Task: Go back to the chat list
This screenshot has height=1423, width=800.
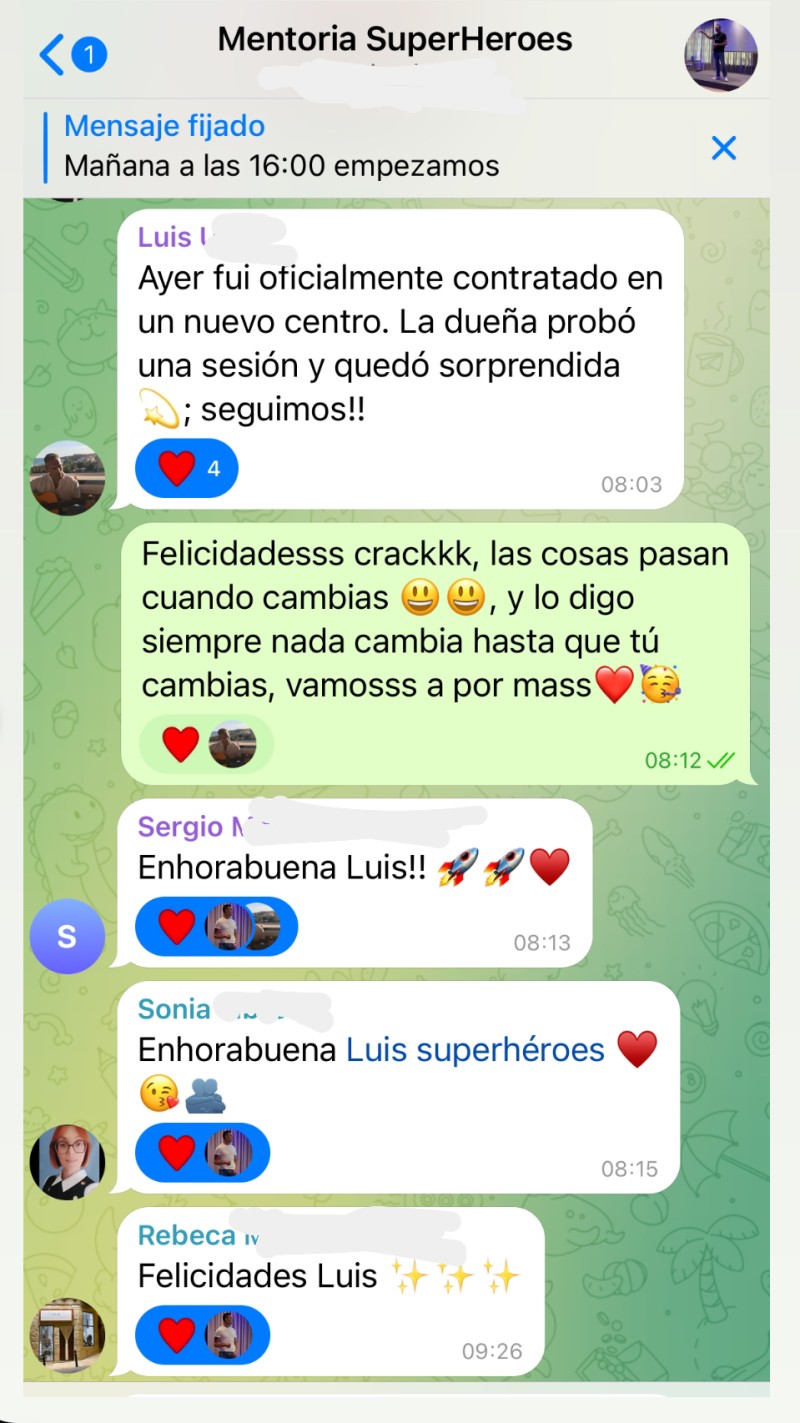Action: (70, 54)
